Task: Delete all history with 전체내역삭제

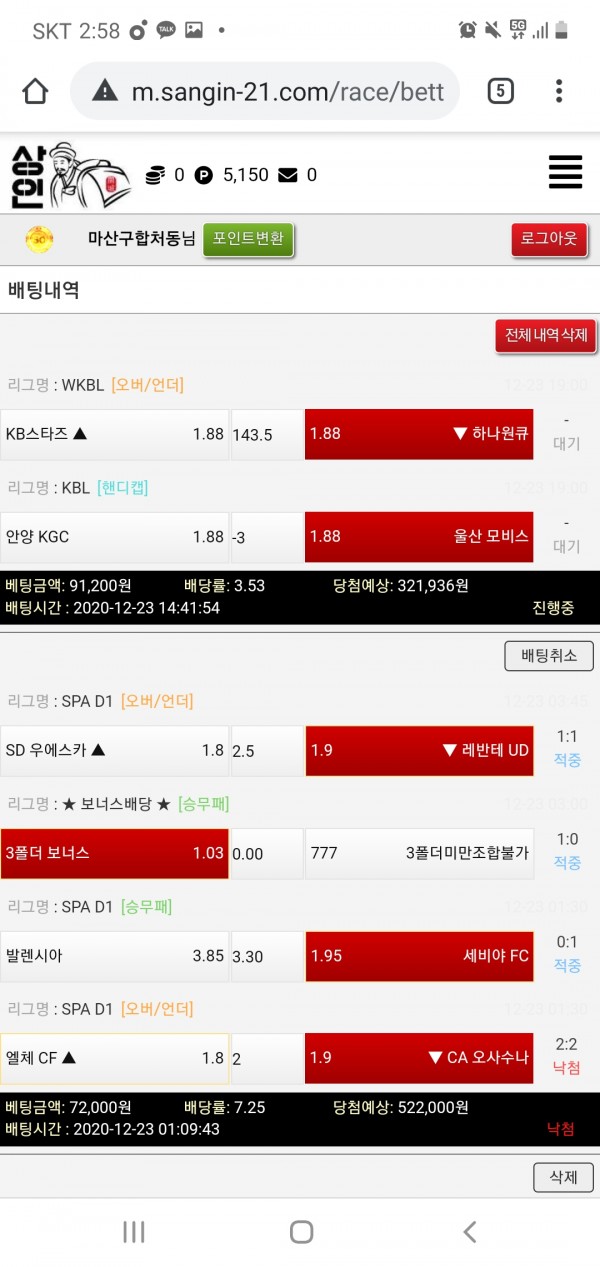Action: 545,335
